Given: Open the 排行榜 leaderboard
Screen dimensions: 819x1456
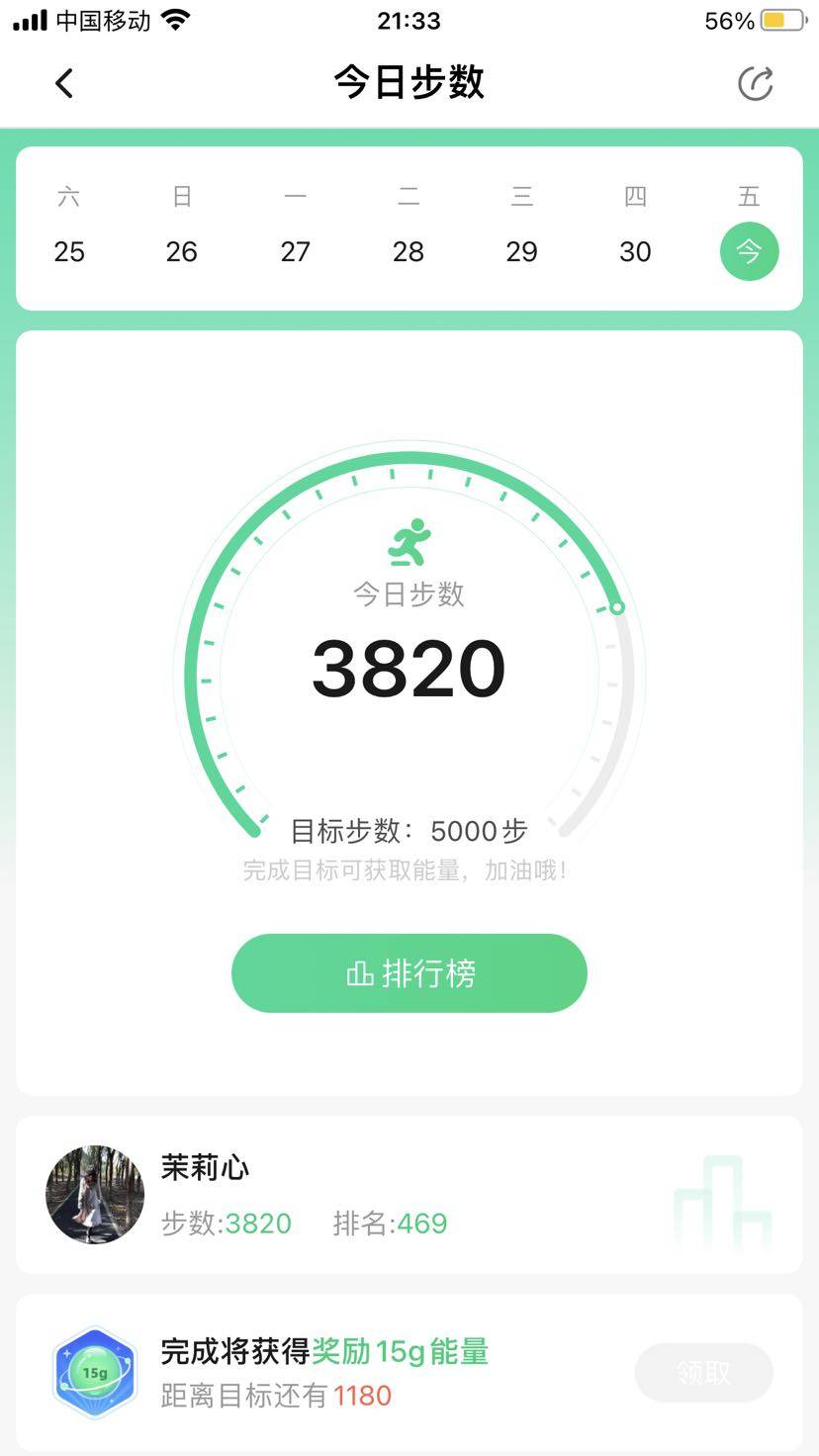Looking at the screenshot, I should [409, 973].
